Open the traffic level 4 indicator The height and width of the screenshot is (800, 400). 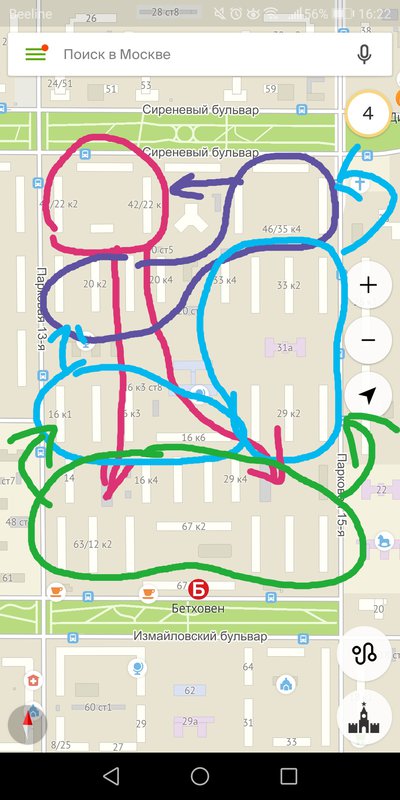pos(368,113)
